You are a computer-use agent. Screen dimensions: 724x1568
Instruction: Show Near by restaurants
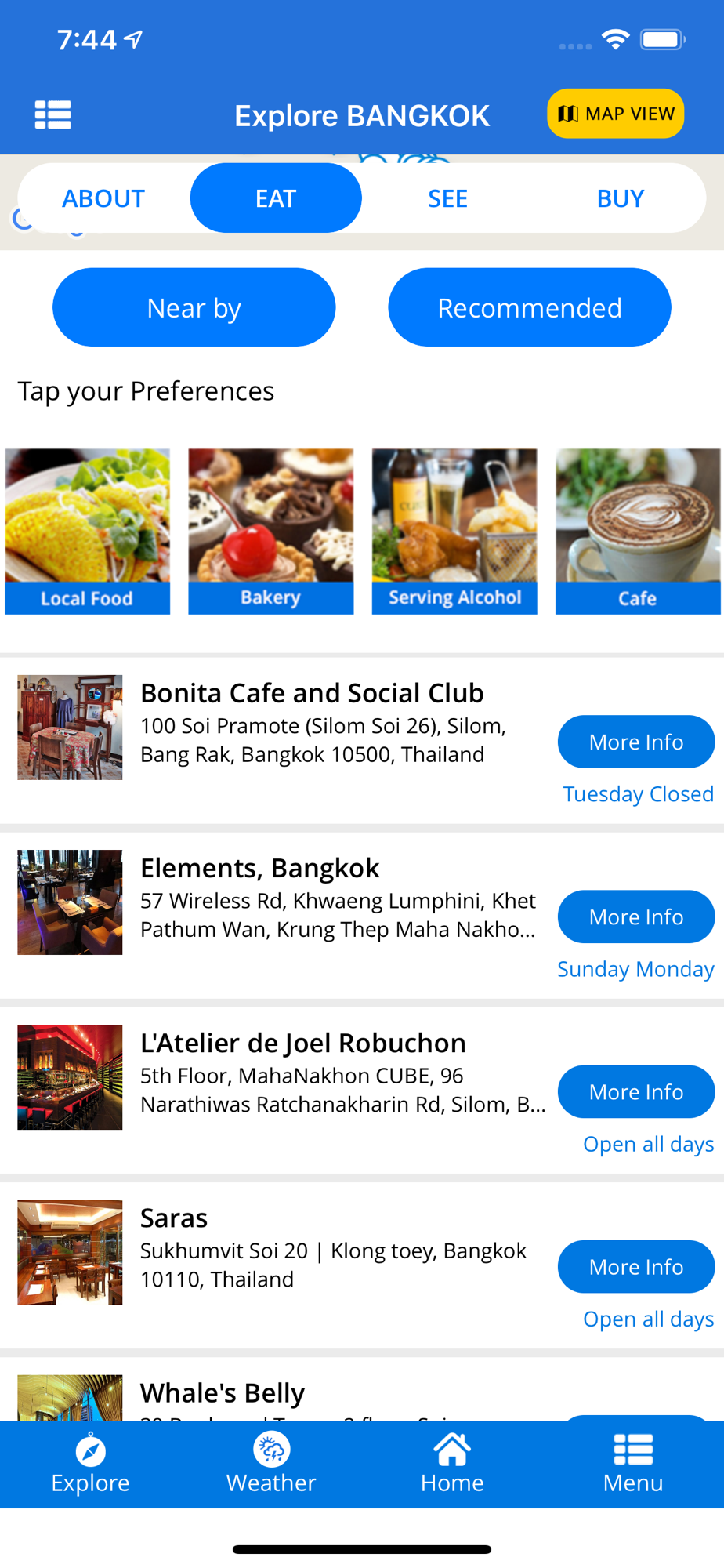click(x=194, y=307)
